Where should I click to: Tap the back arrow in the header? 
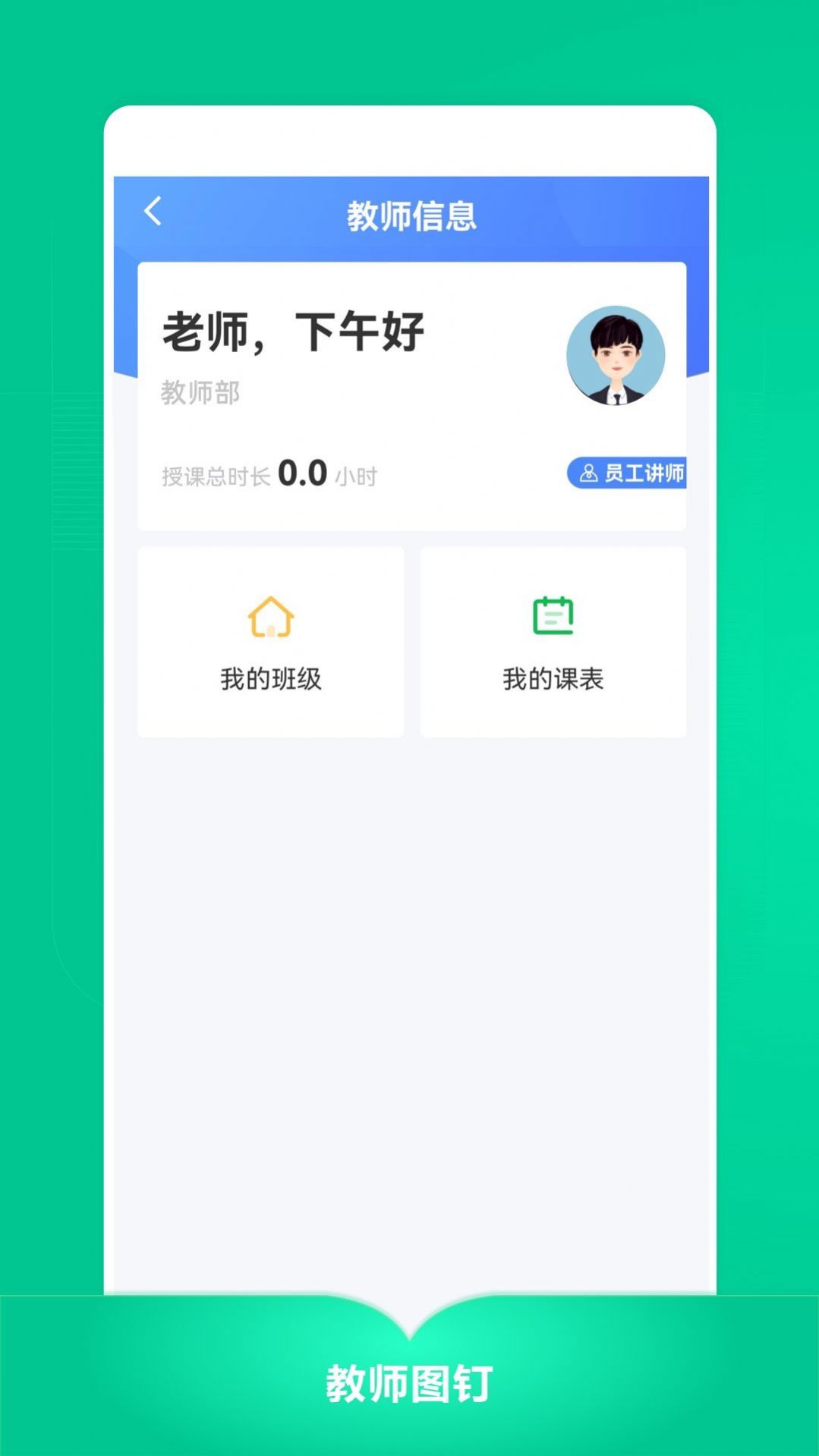(x=153, y=209)
